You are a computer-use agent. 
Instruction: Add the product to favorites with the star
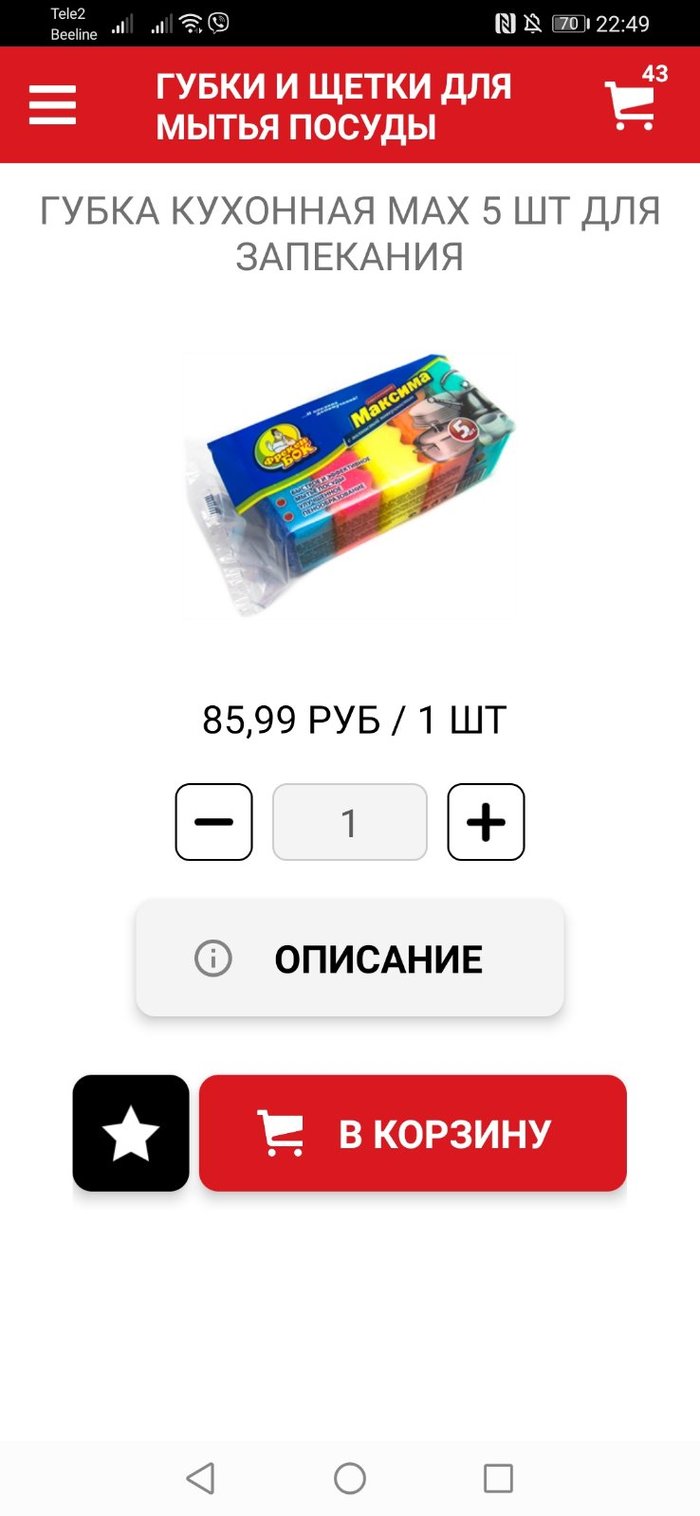(131, 1133)
